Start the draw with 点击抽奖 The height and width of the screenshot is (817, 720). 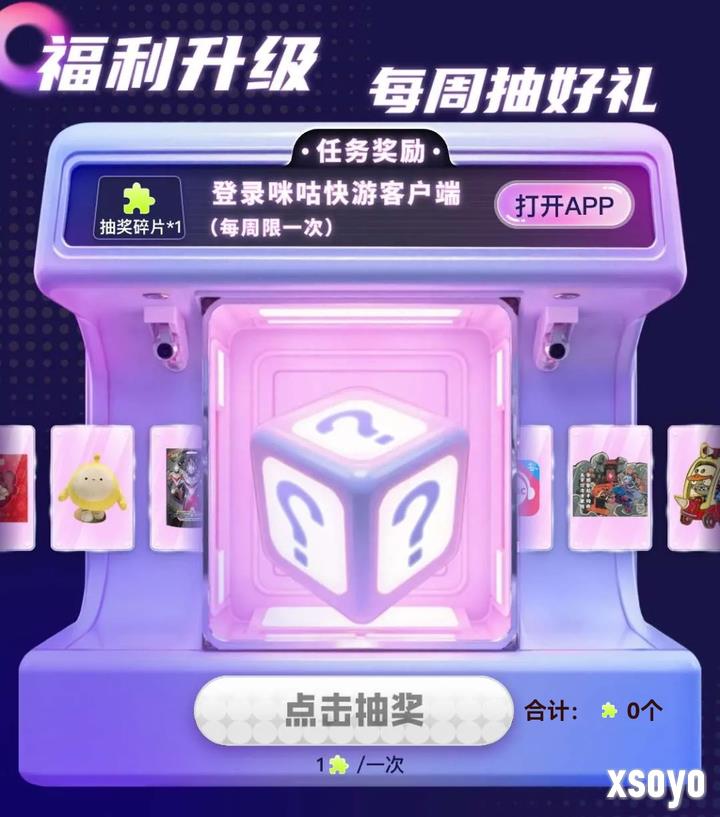pyautogui.click(x=353, y=711)
